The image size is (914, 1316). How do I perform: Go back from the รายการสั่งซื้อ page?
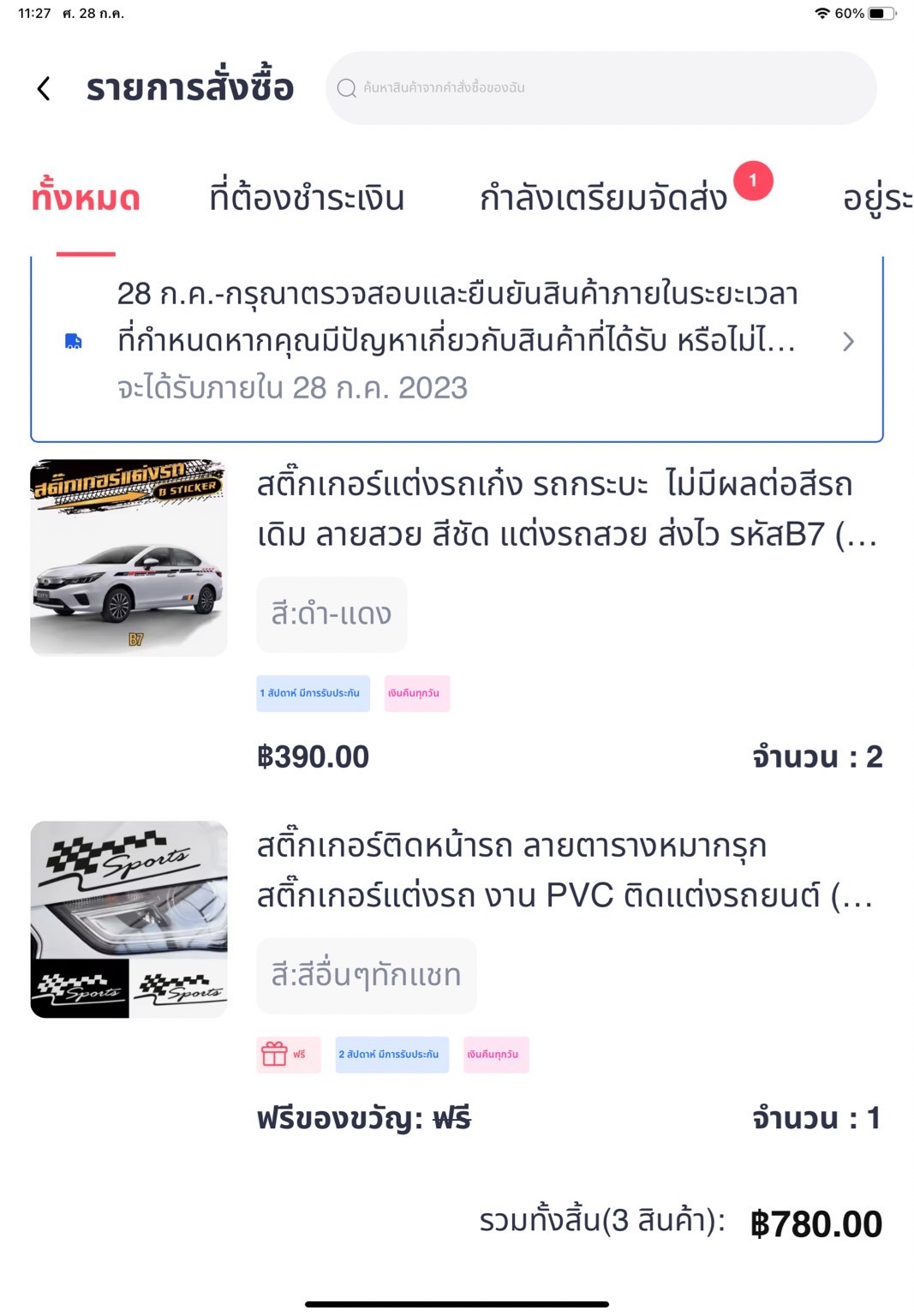45,88
